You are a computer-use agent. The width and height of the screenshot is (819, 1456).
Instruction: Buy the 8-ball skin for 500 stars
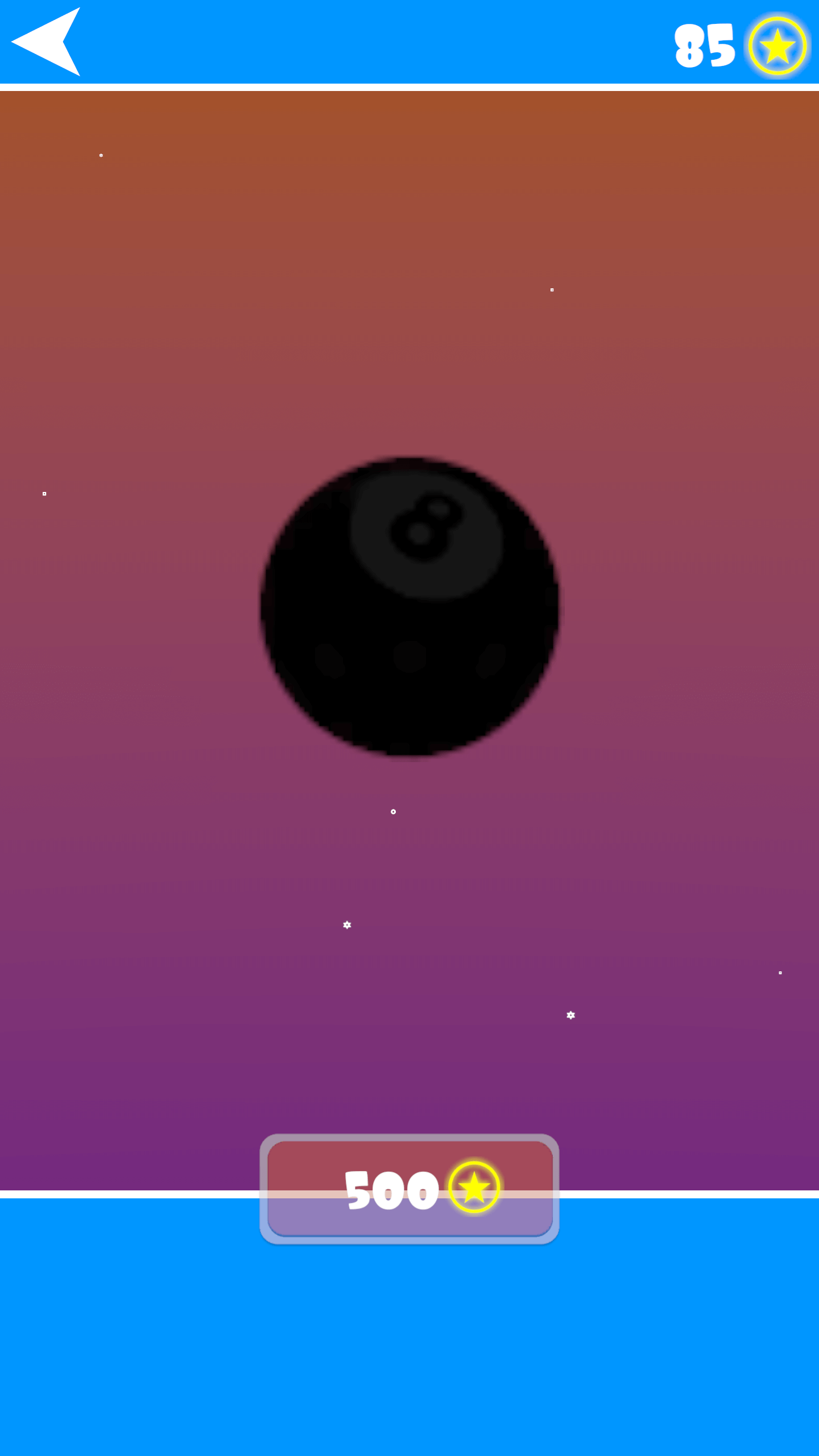coord(409,1189)
